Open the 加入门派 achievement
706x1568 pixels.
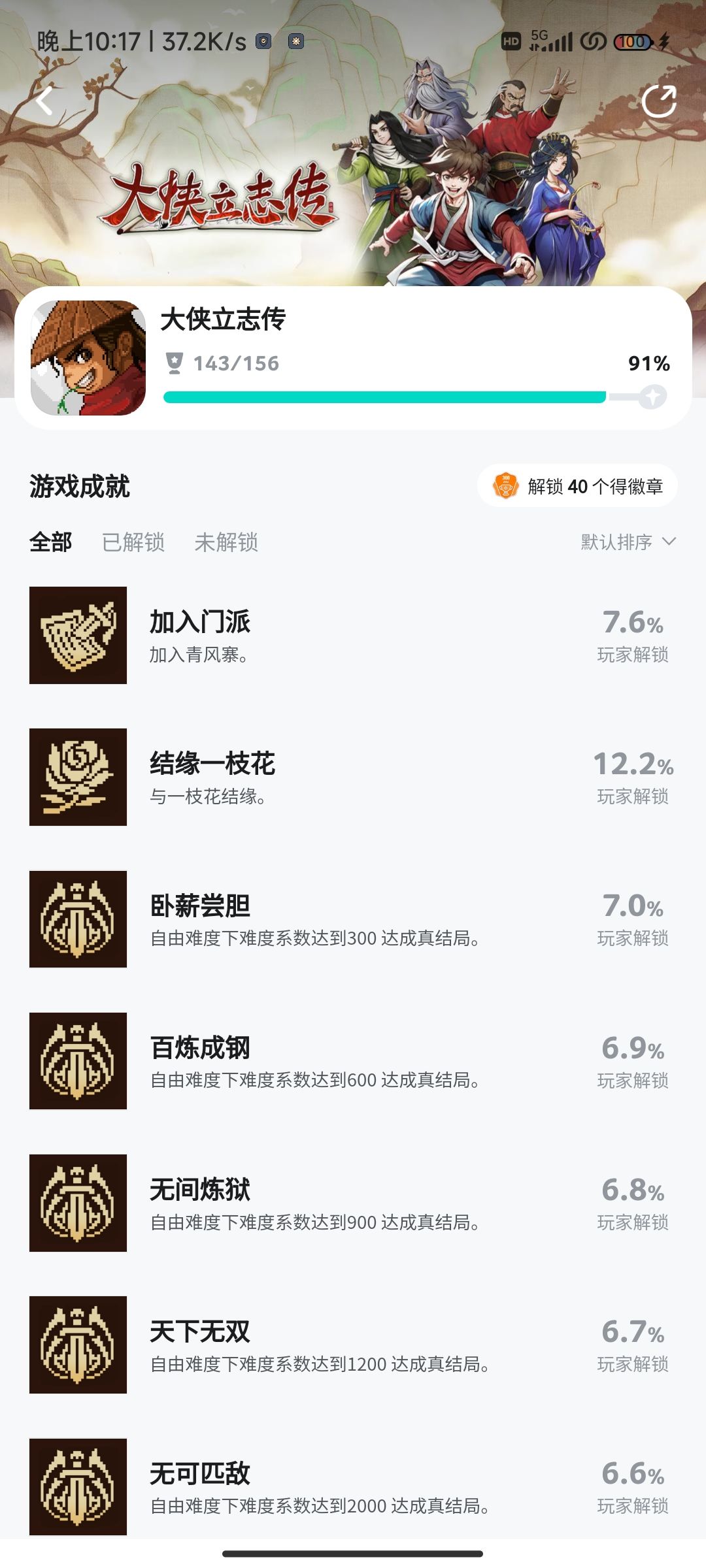[x=353, y=636]
